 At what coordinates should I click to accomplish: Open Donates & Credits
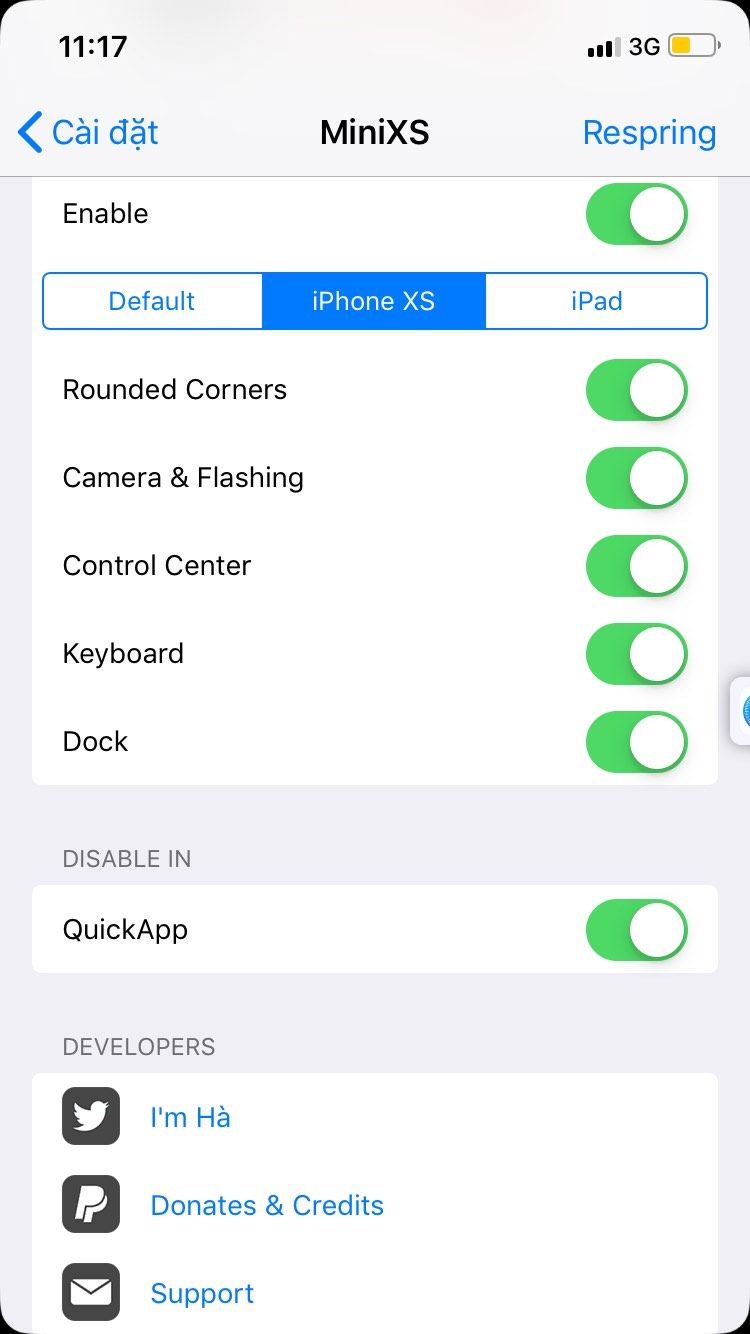point(266,1205)
